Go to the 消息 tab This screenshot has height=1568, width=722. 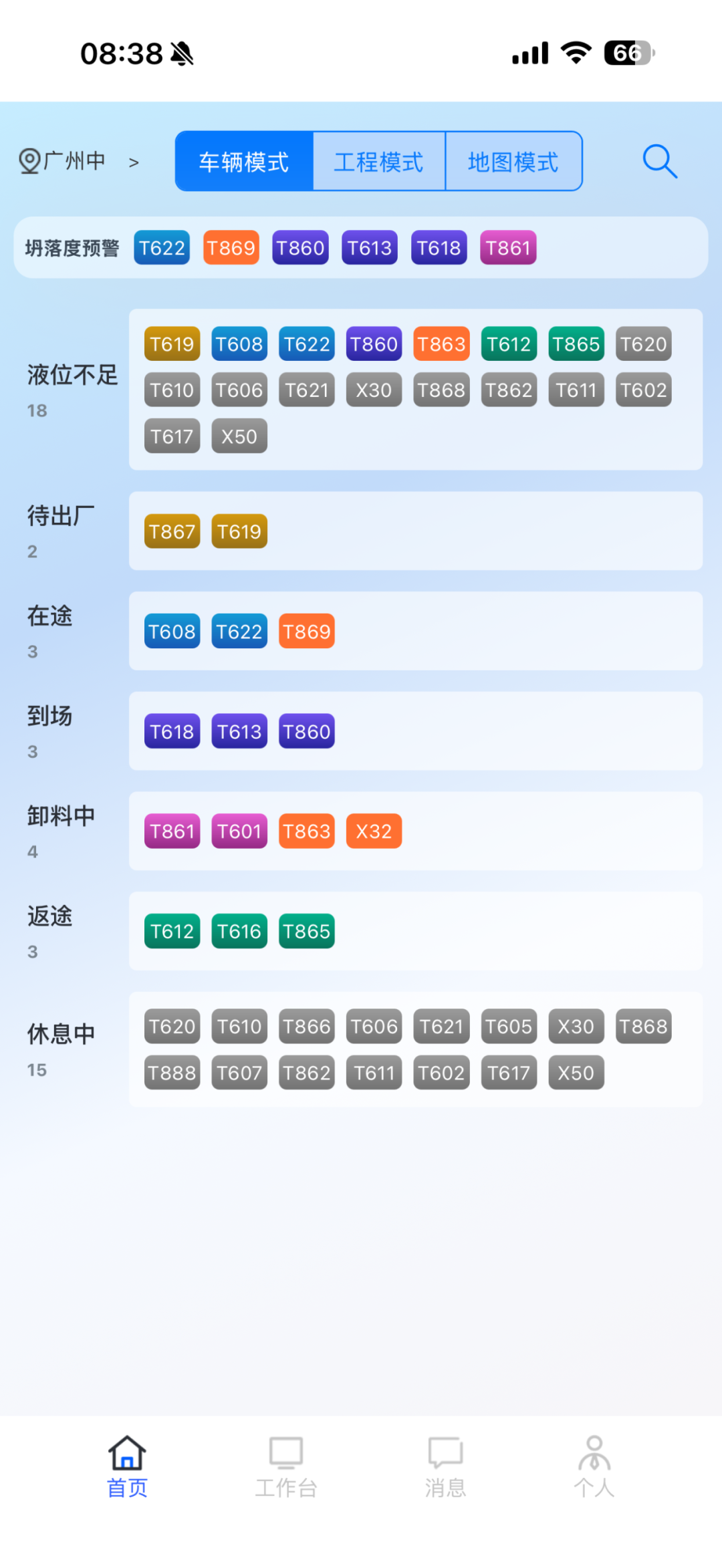pos(445,1467)
